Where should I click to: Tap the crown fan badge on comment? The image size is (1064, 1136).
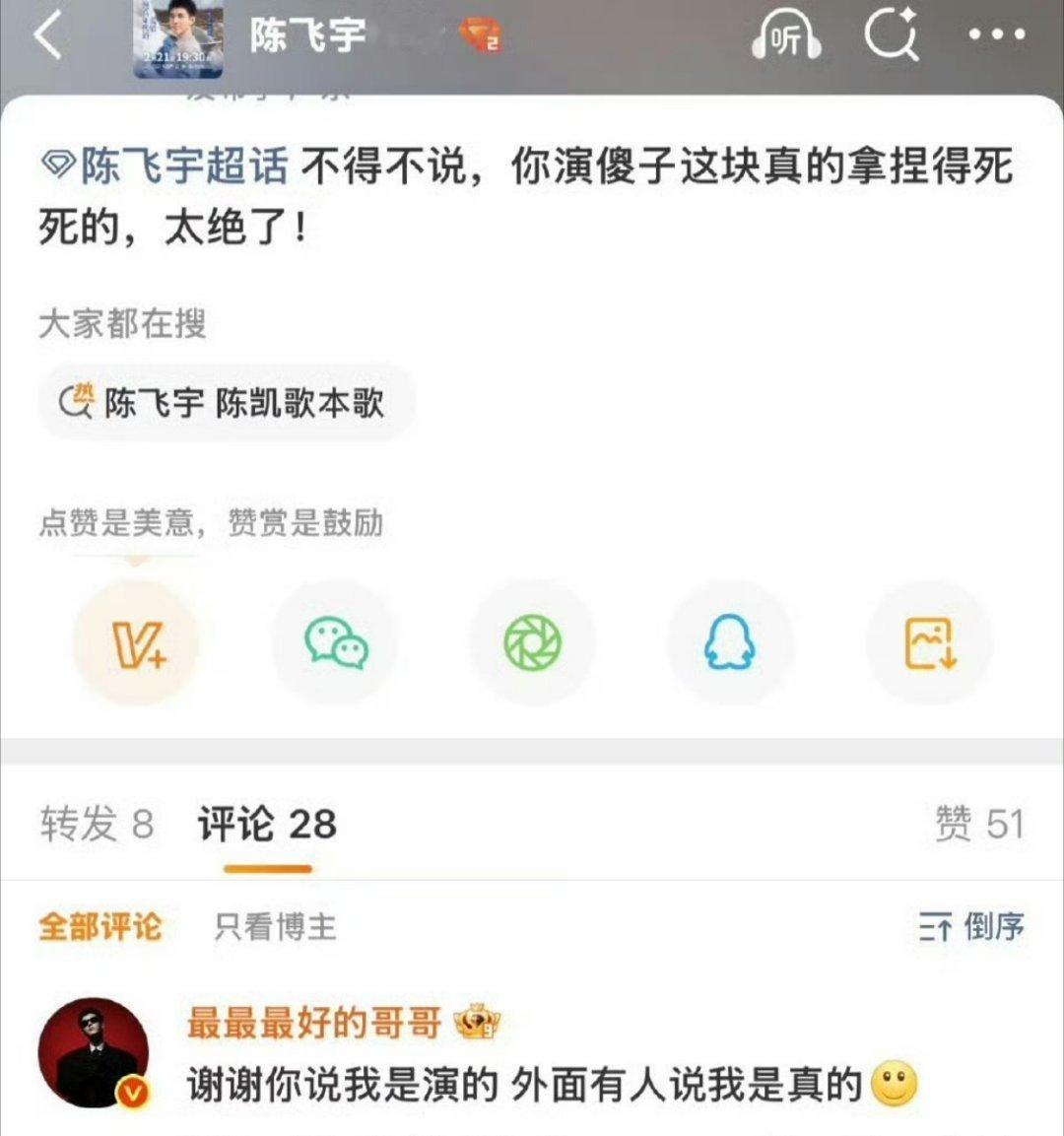478,1022
